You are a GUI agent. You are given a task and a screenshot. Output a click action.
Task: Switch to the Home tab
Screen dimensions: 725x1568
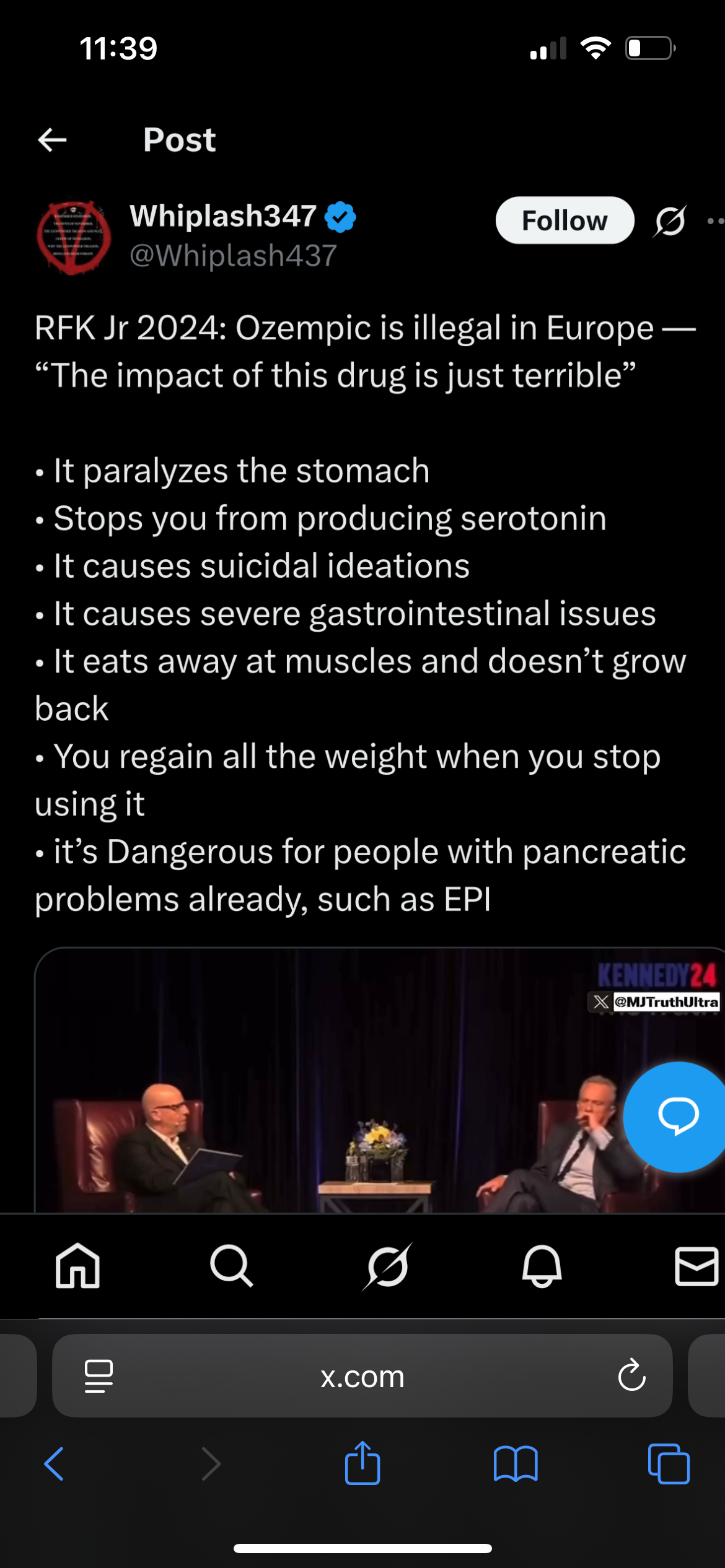tap(77, 1266)
